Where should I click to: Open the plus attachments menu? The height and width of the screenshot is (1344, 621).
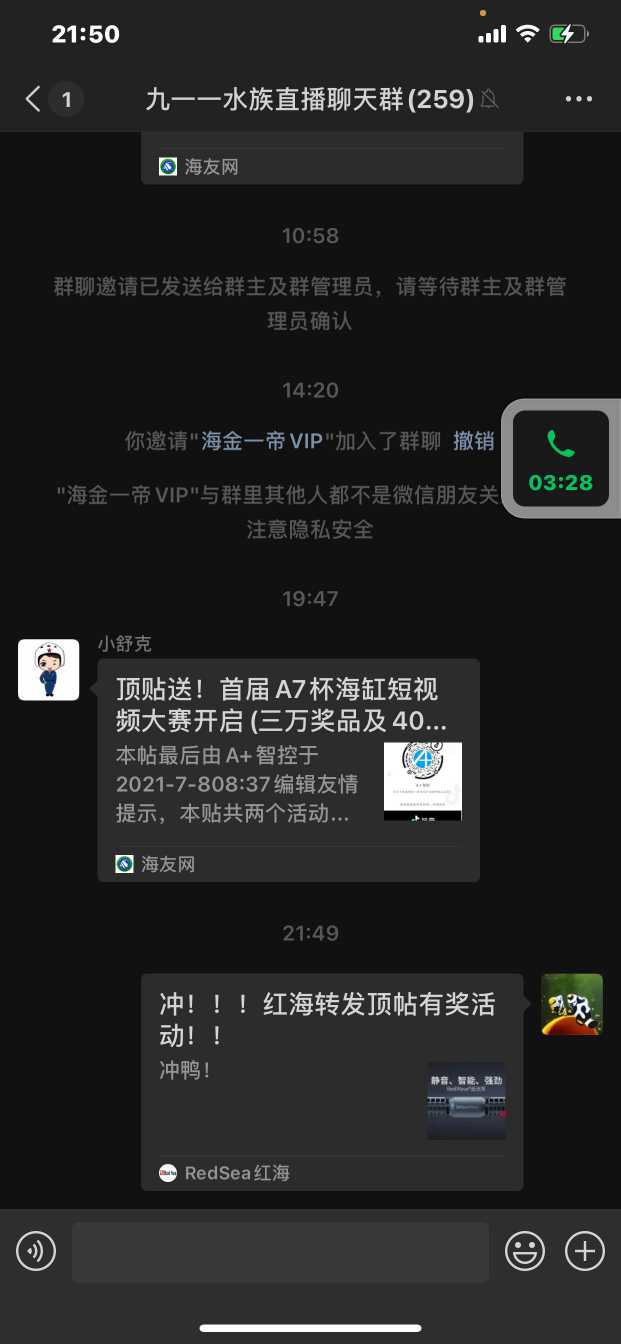pos(585,1251)
